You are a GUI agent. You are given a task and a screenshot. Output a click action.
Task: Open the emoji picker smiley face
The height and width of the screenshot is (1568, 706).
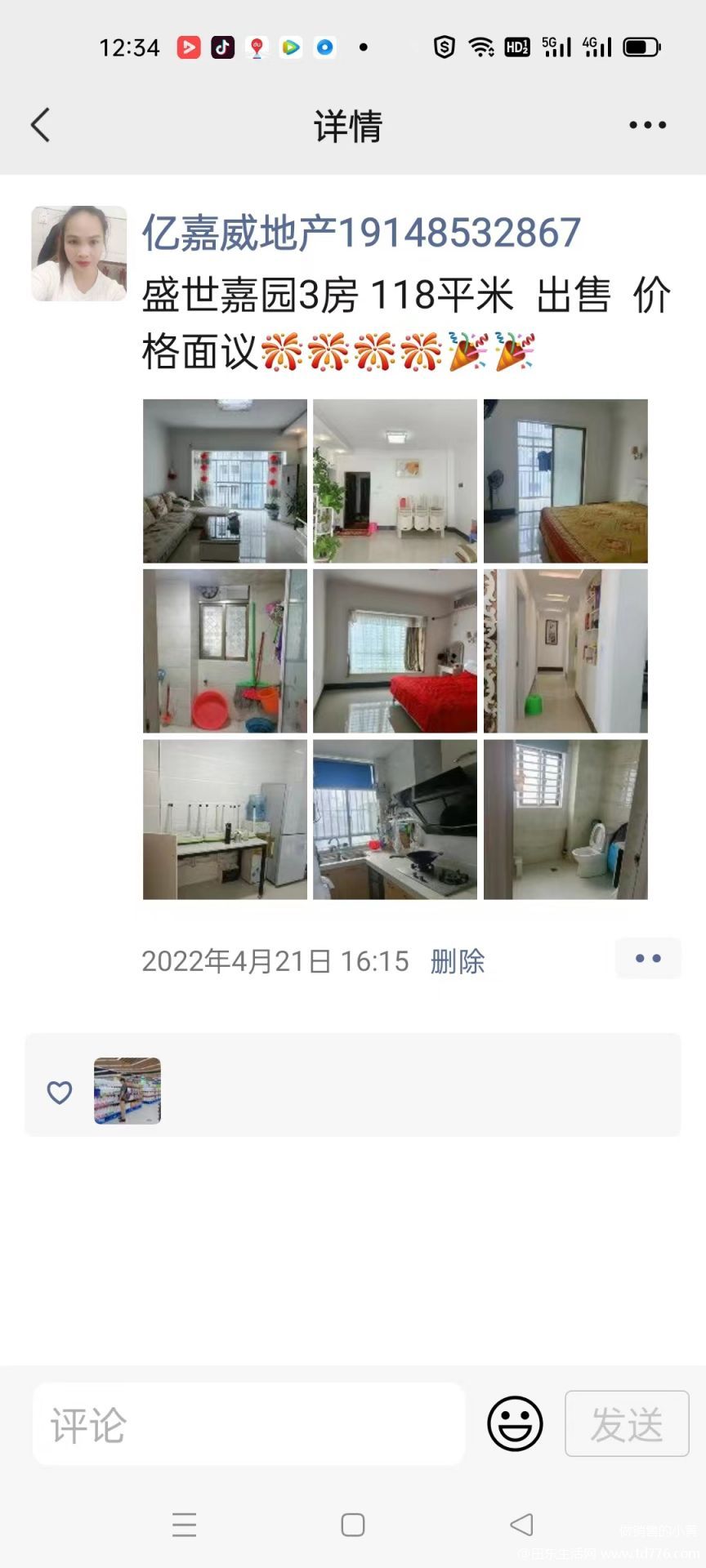tap(515, 1423)
